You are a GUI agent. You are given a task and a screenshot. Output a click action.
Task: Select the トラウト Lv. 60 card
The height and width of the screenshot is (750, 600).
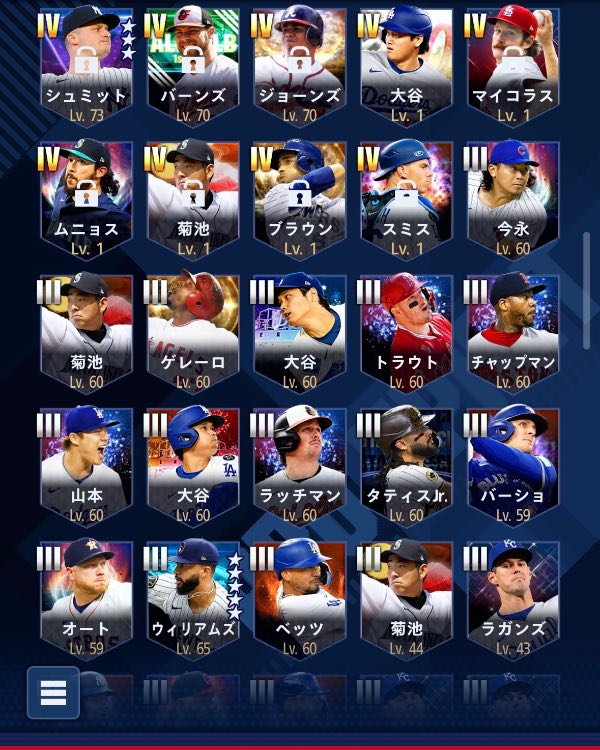(x=406, y=333)
